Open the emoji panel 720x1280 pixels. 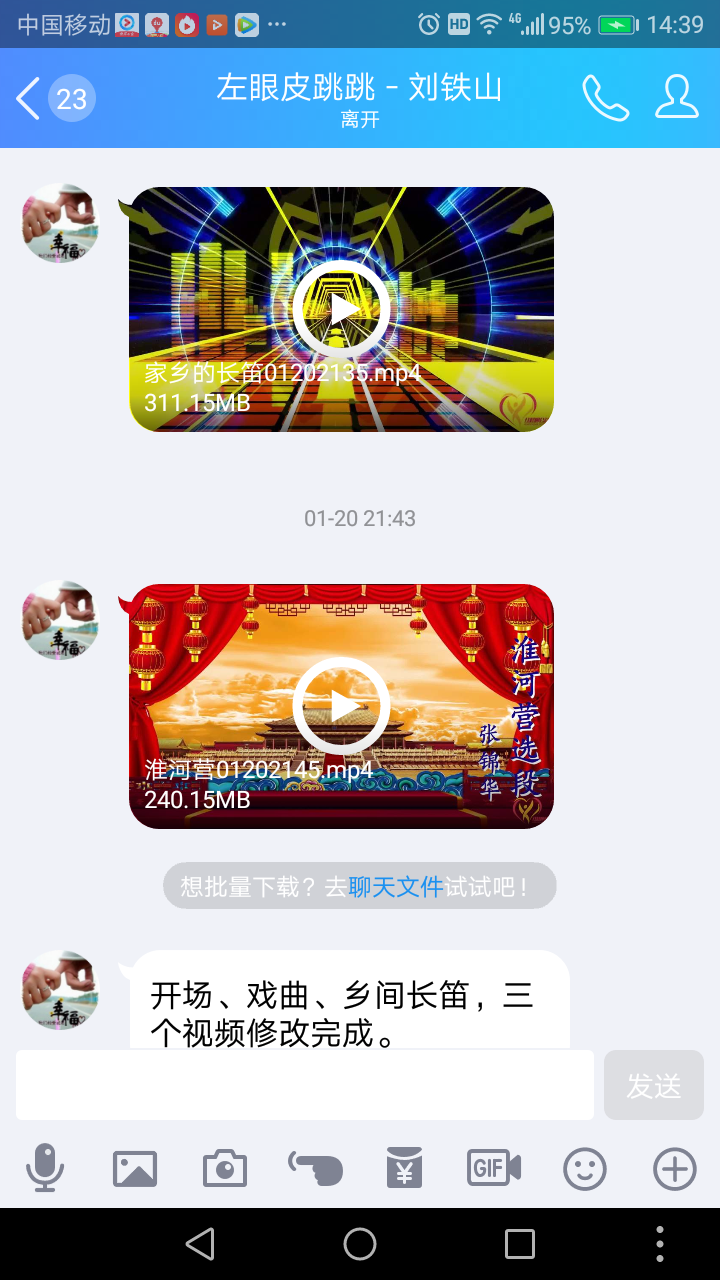click(x=585, y=1168)
